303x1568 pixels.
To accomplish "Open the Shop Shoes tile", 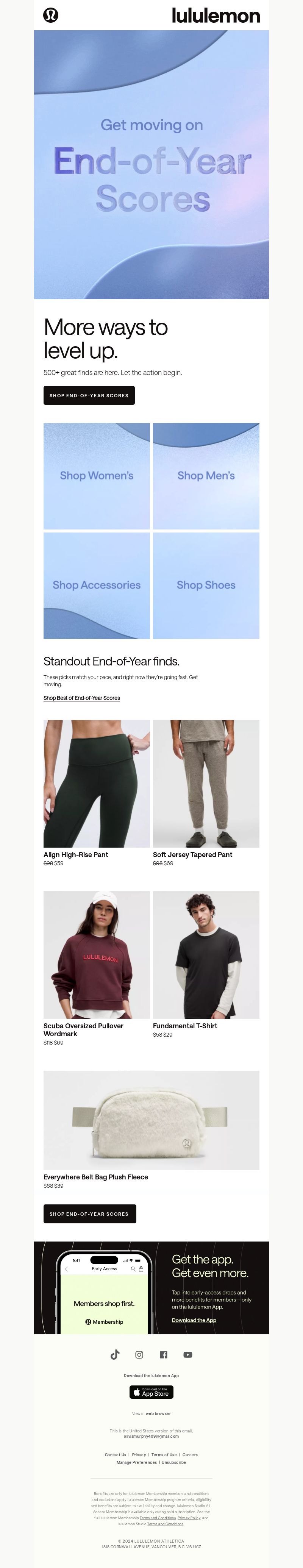I will pos(206,585).
